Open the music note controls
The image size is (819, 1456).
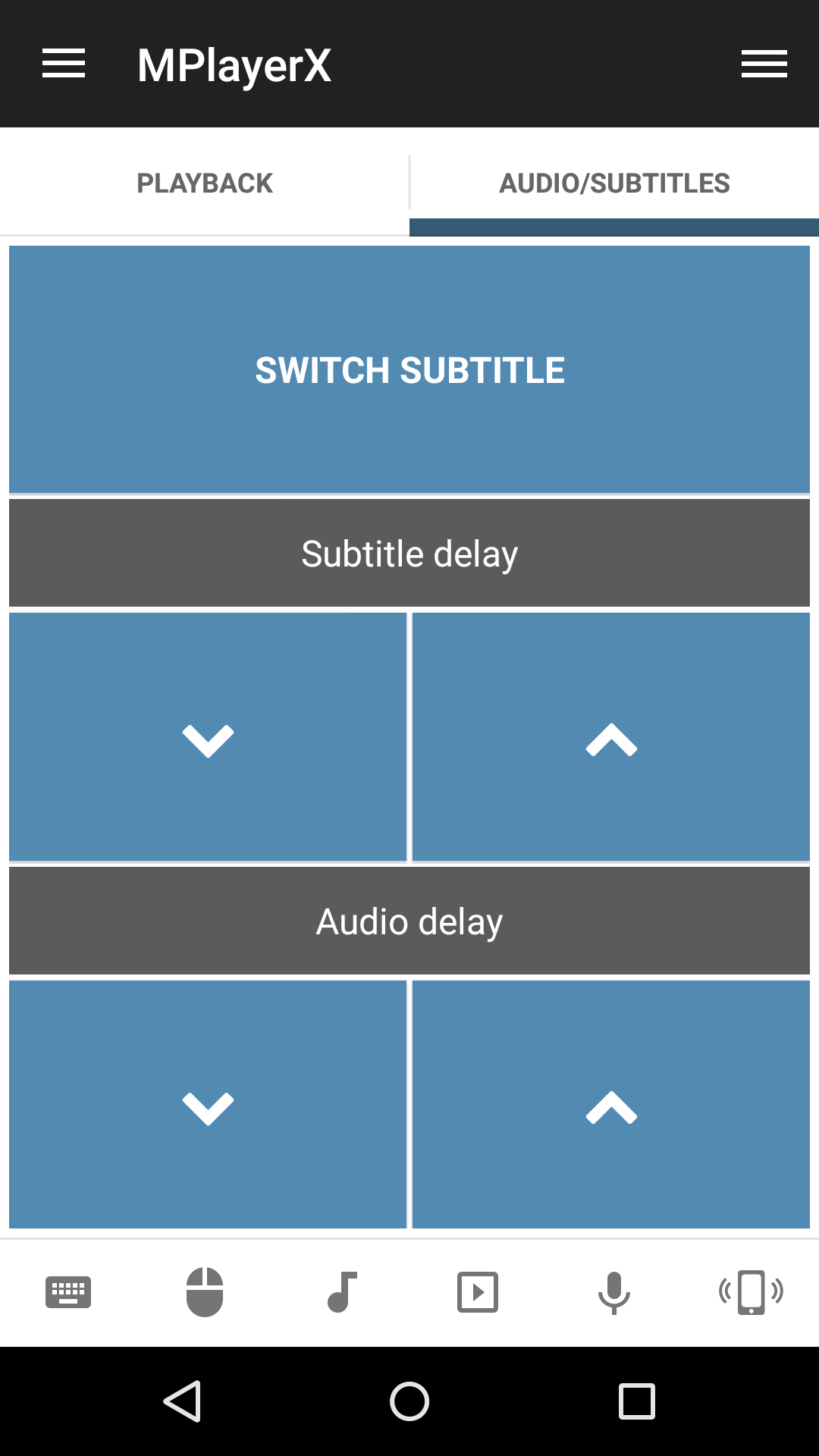341,1292
